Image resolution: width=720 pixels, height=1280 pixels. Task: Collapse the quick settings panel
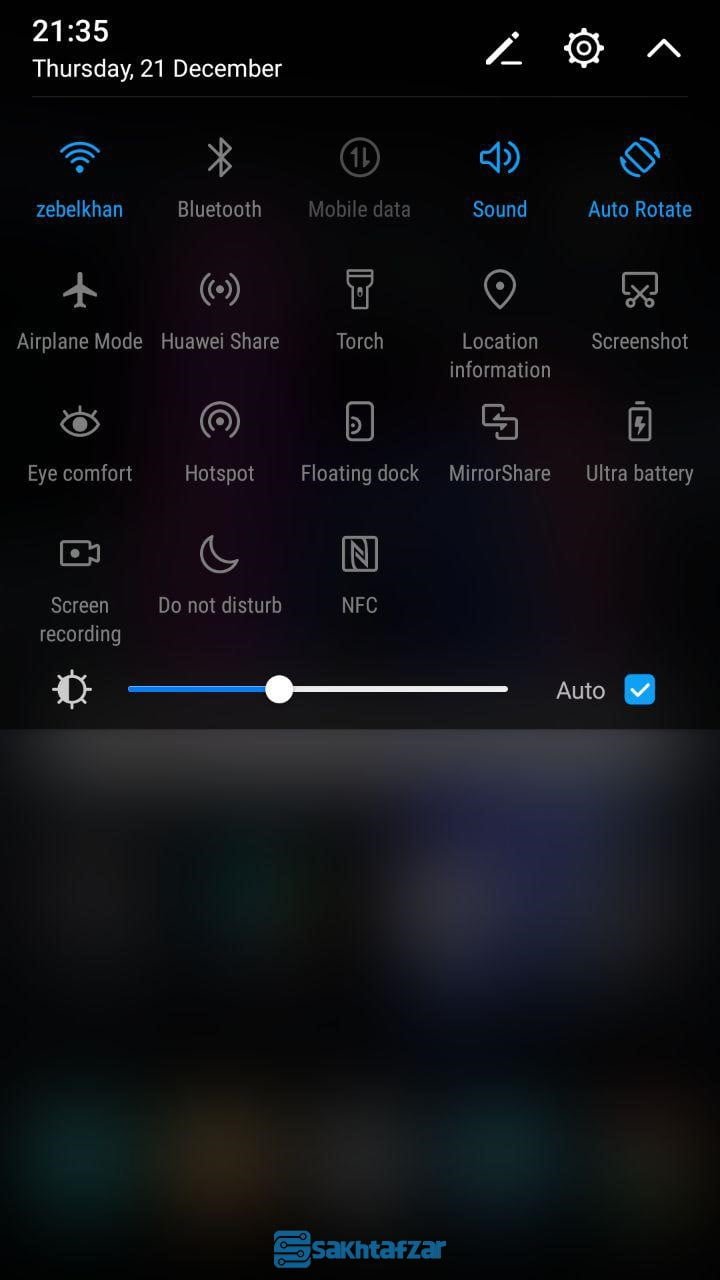coord(664,48)
